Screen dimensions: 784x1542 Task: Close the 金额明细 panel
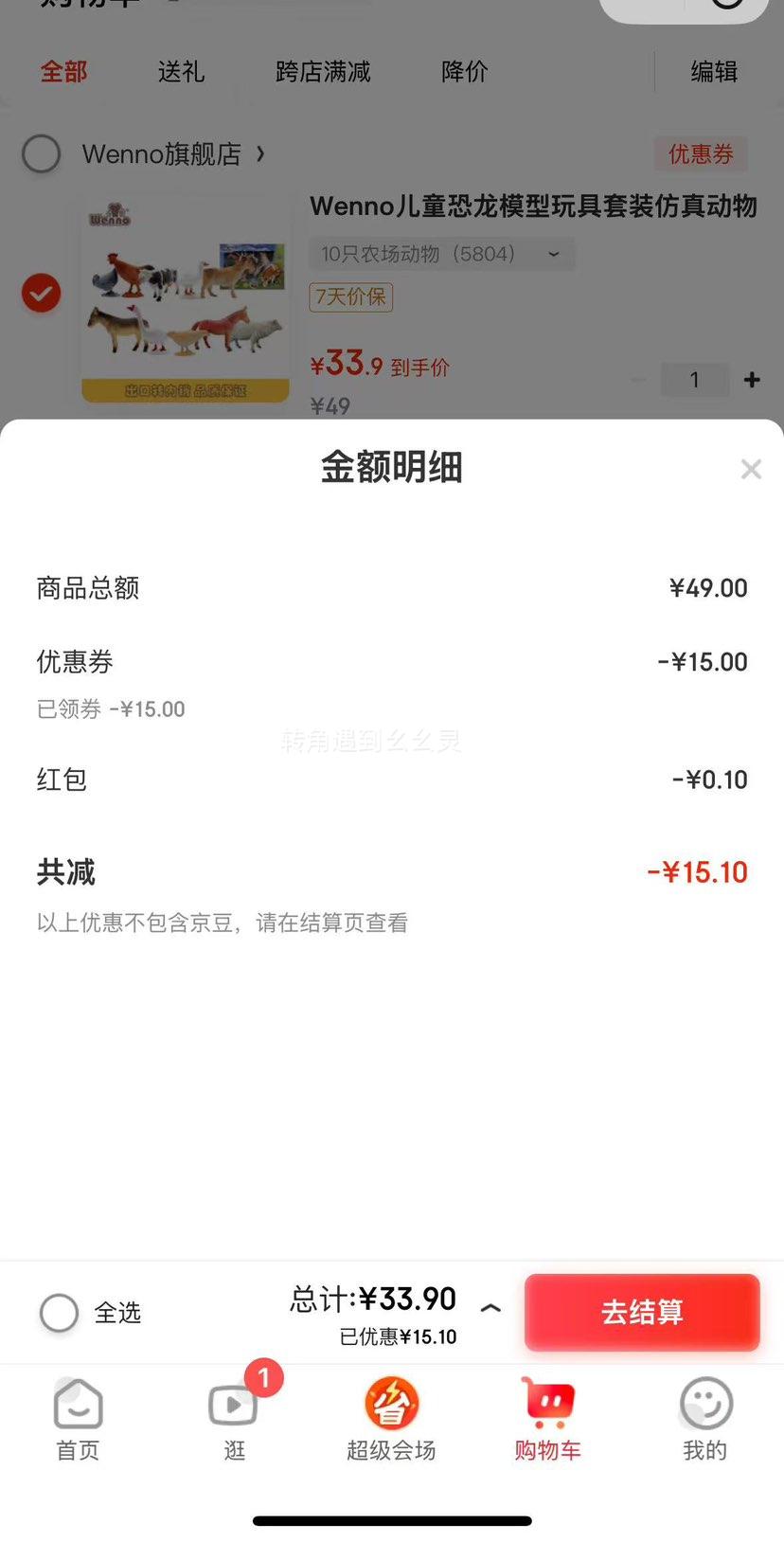tap(751, 469)
